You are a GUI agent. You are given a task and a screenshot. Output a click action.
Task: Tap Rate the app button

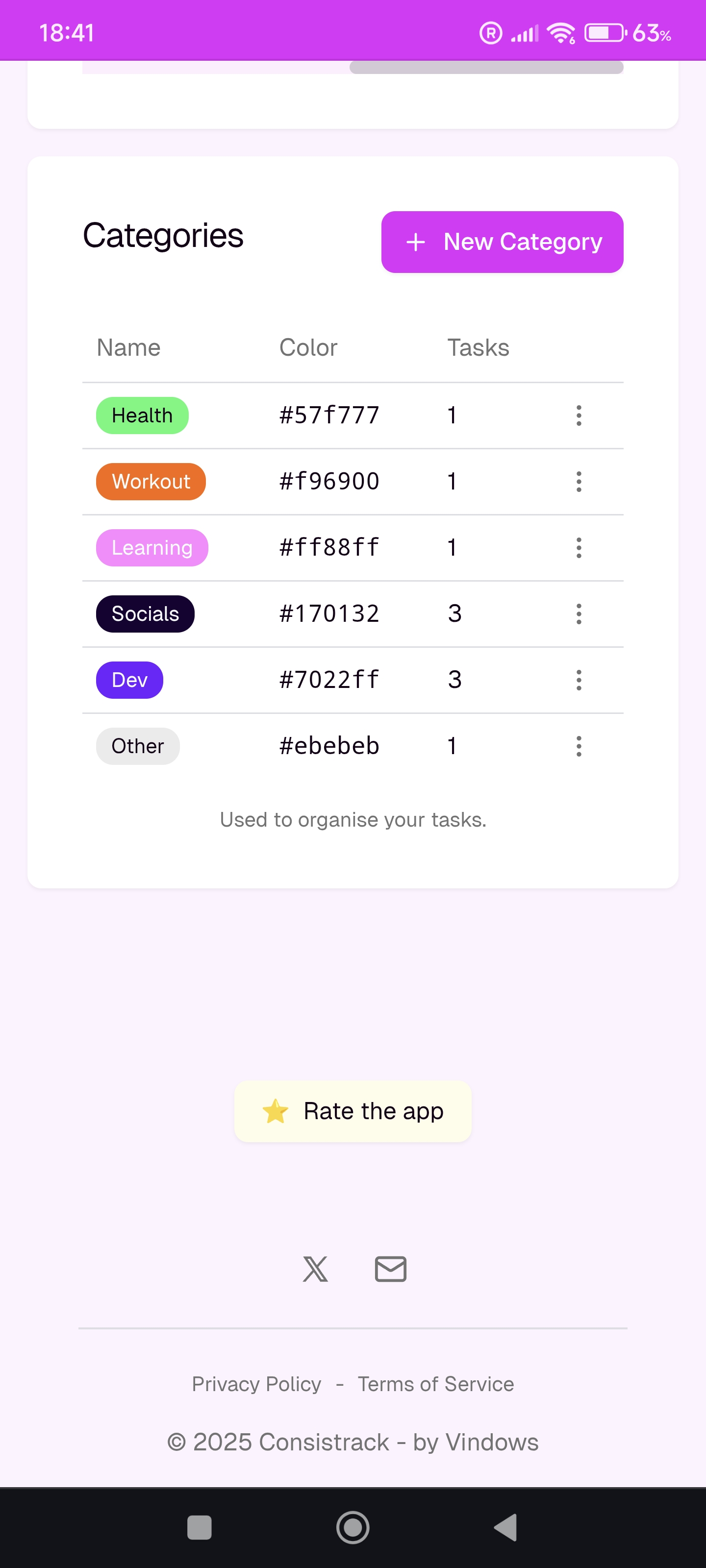[353, 1111]
